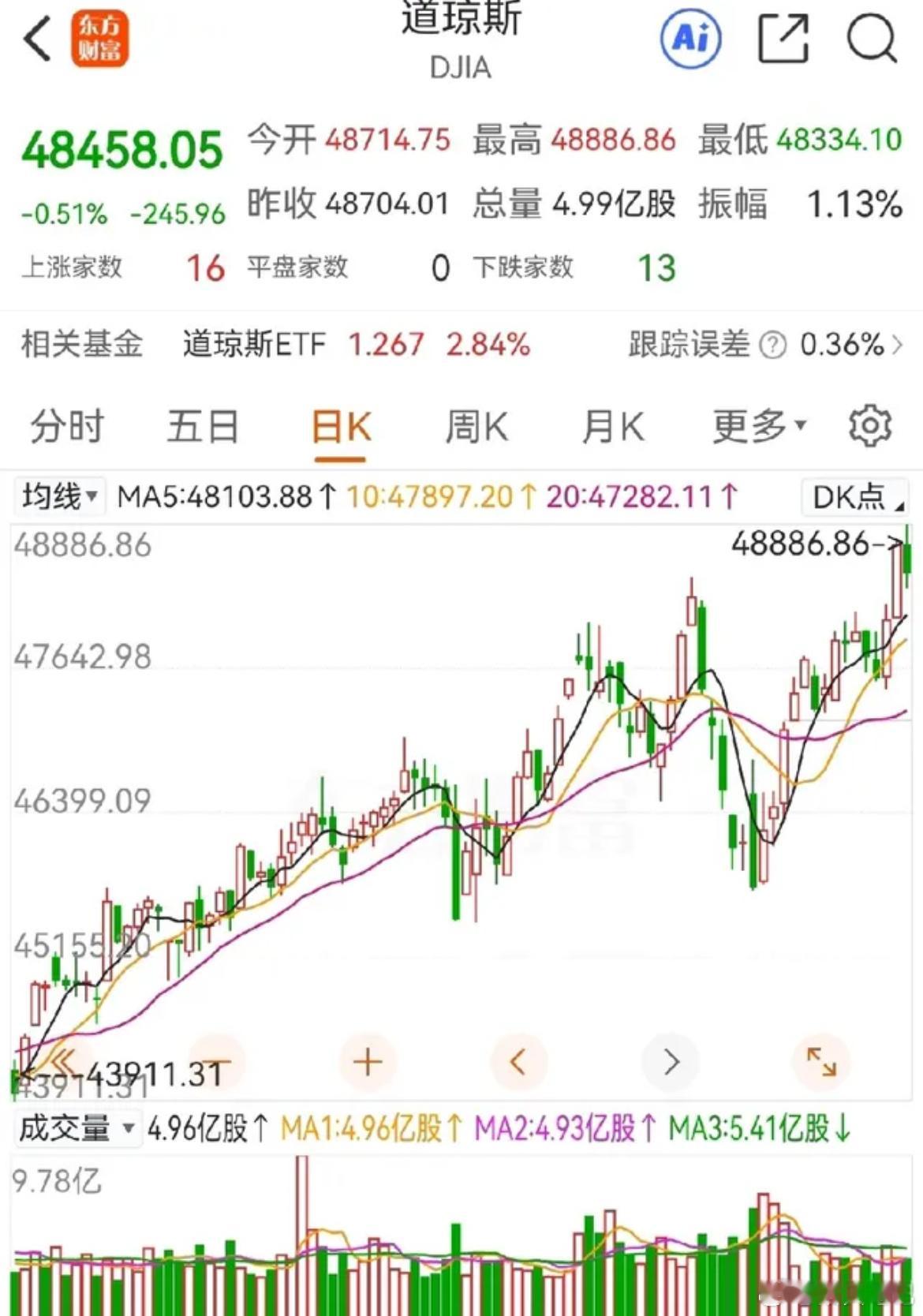Screen dimensions: 923x1316
Task: Expand the 更多 chart period dropdown
Action: 760,427
